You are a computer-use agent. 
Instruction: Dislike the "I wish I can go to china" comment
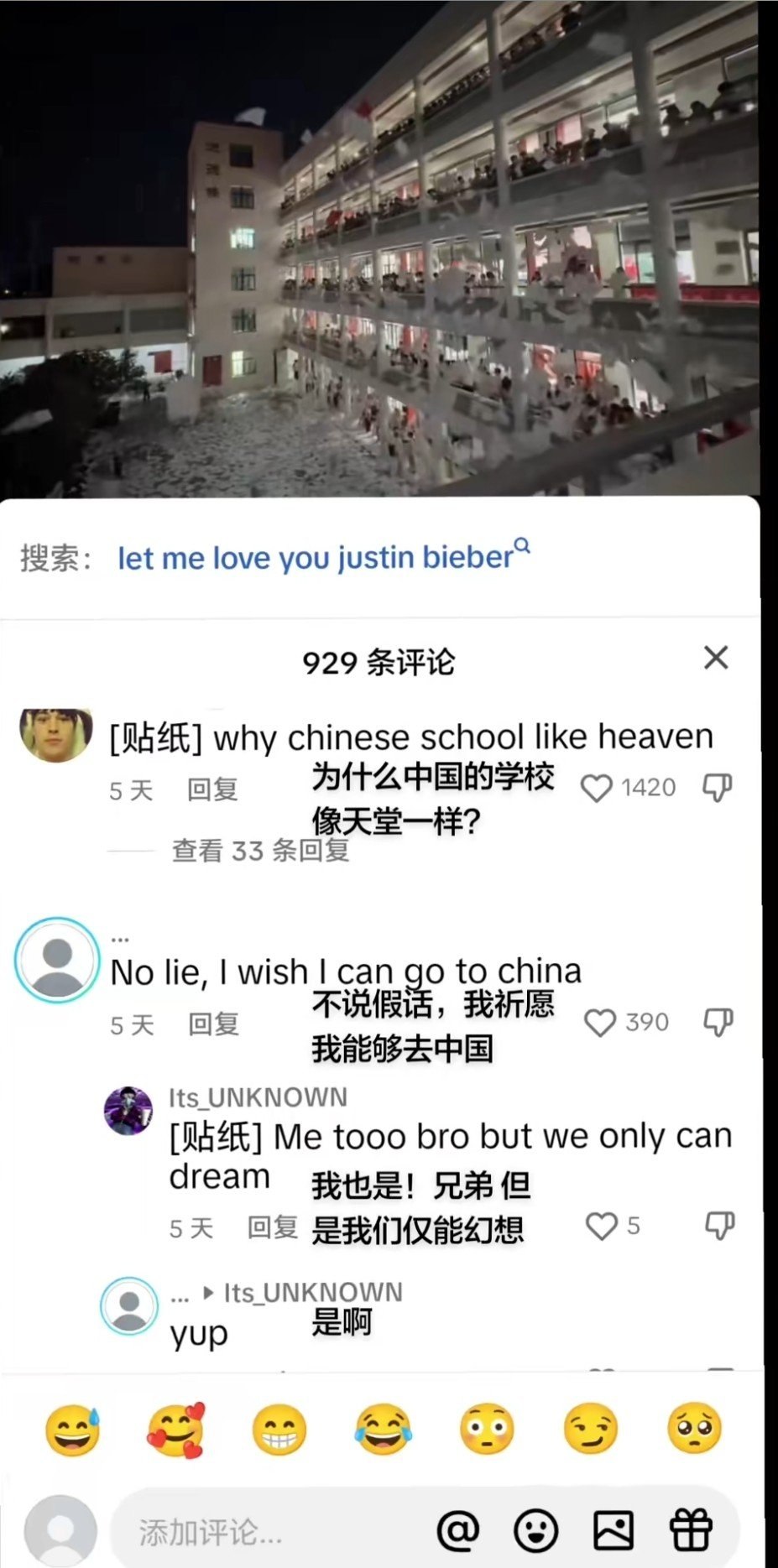[x=718, y=1023]
